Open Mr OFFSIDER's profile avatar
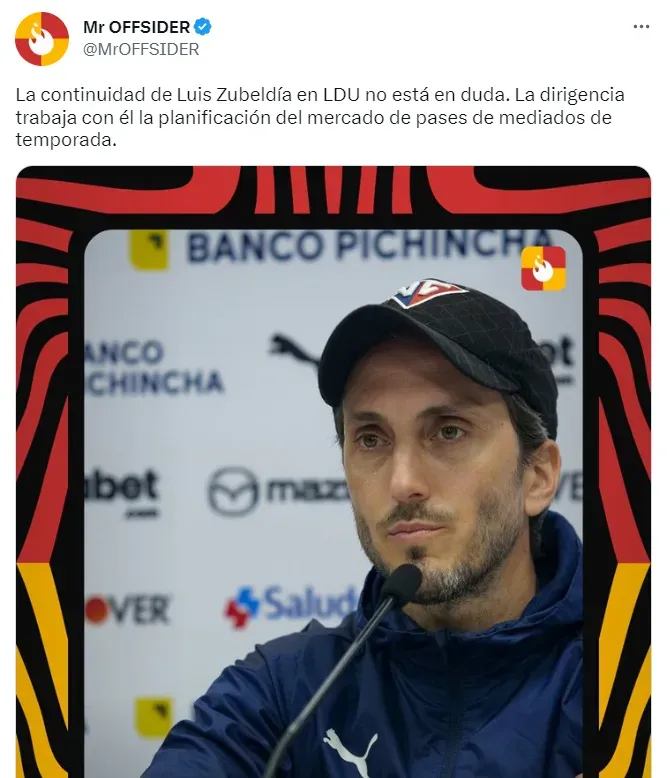Image resolution: width=670 pixels, height=778 pixels. pos(42,39)
